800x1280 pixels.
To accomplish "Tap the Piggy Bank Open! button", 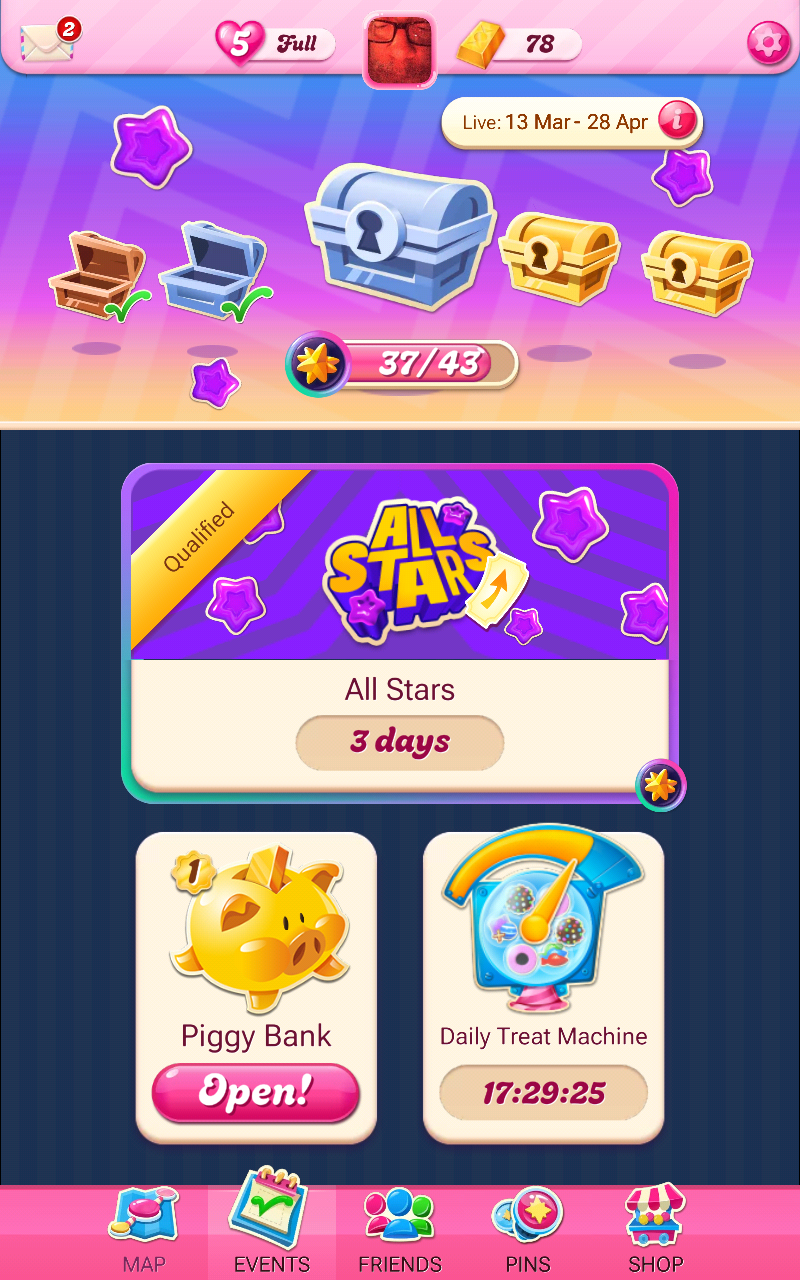I will click(256, 1092).
